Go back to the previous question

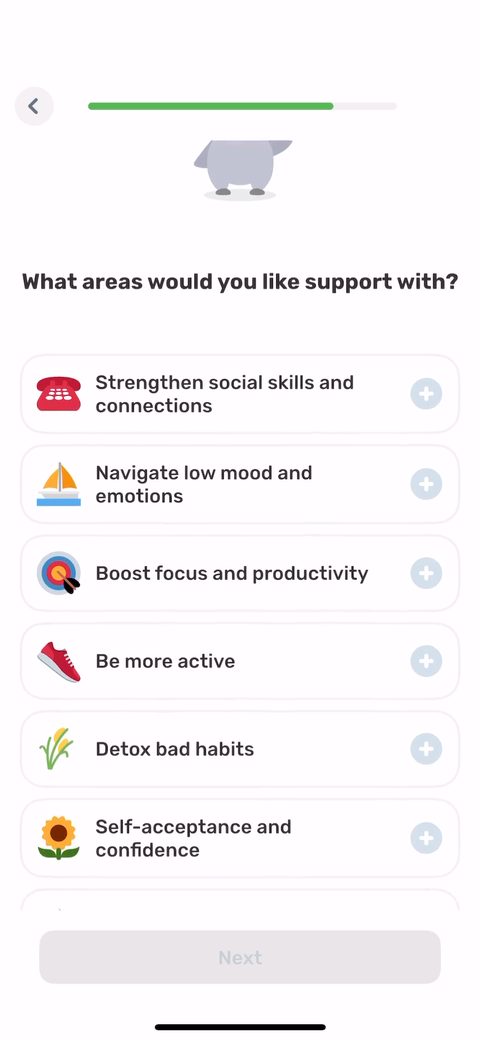pyautogui.click(x=34, y=105)
